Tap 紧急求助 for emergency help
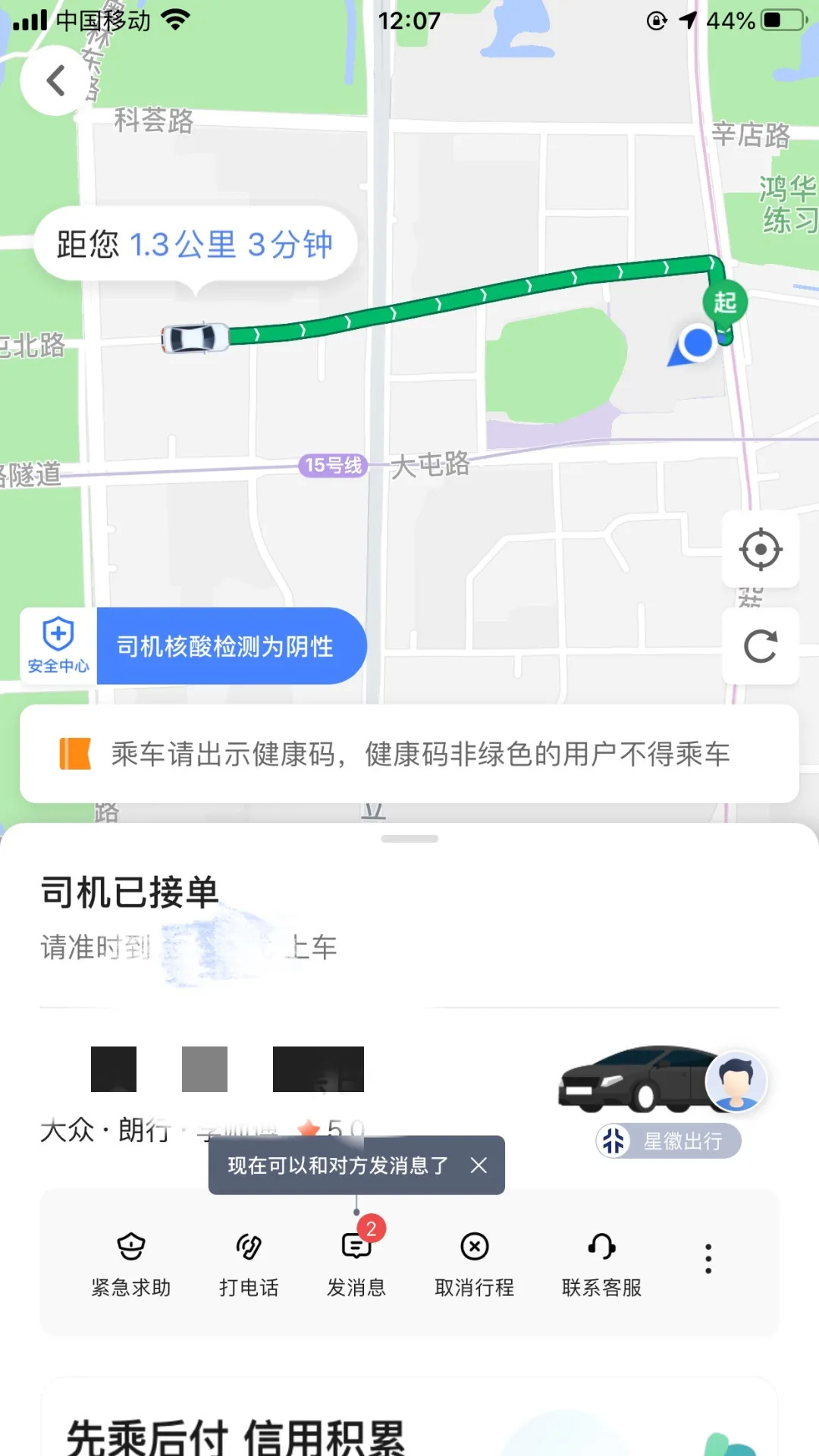This screenshot has width=819, height=1456. [131, 1262]
